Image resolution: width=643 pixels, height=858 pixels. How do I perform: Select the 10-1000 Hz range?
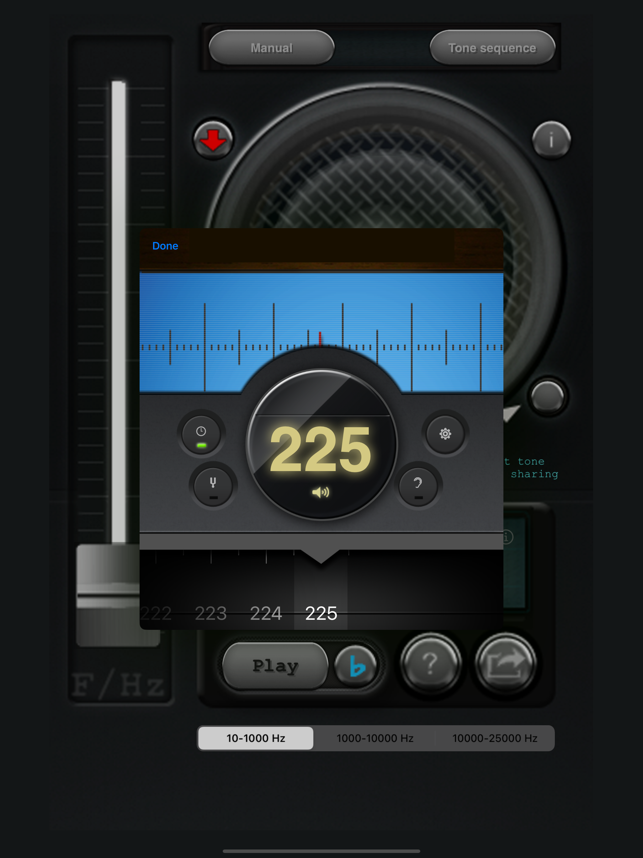[256, 738]
